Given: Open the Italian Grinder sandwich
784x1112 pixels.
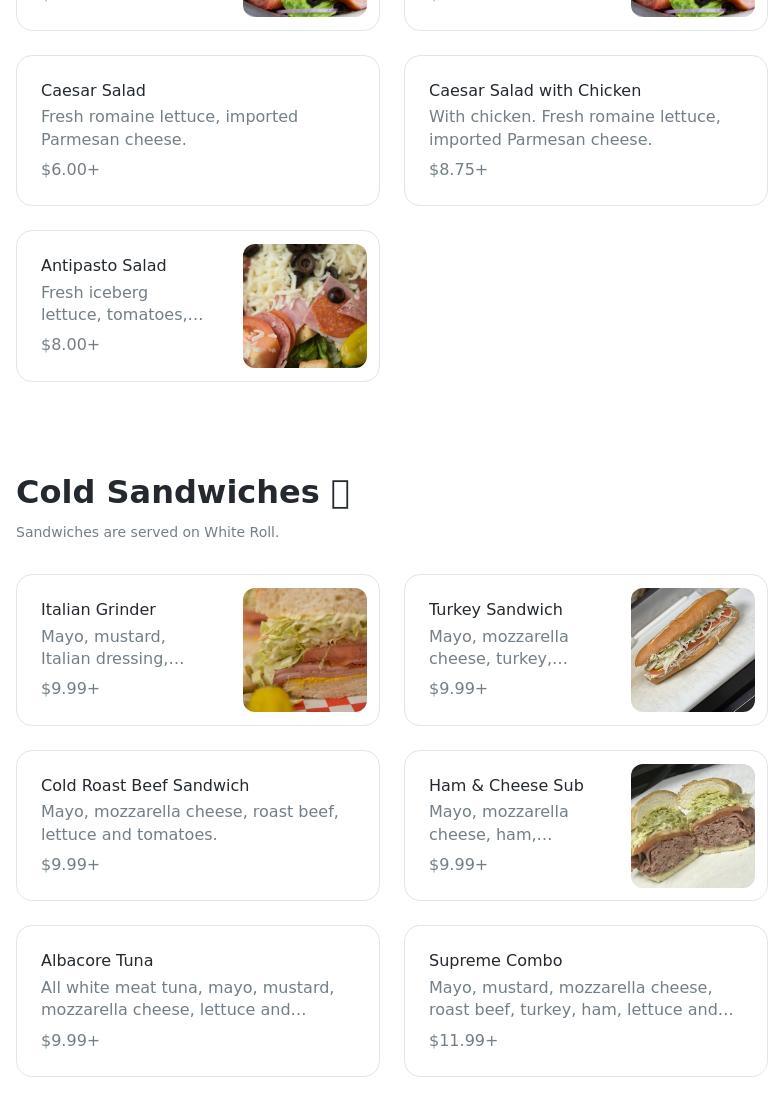Looking at the screenshot, I should [197, 650].
